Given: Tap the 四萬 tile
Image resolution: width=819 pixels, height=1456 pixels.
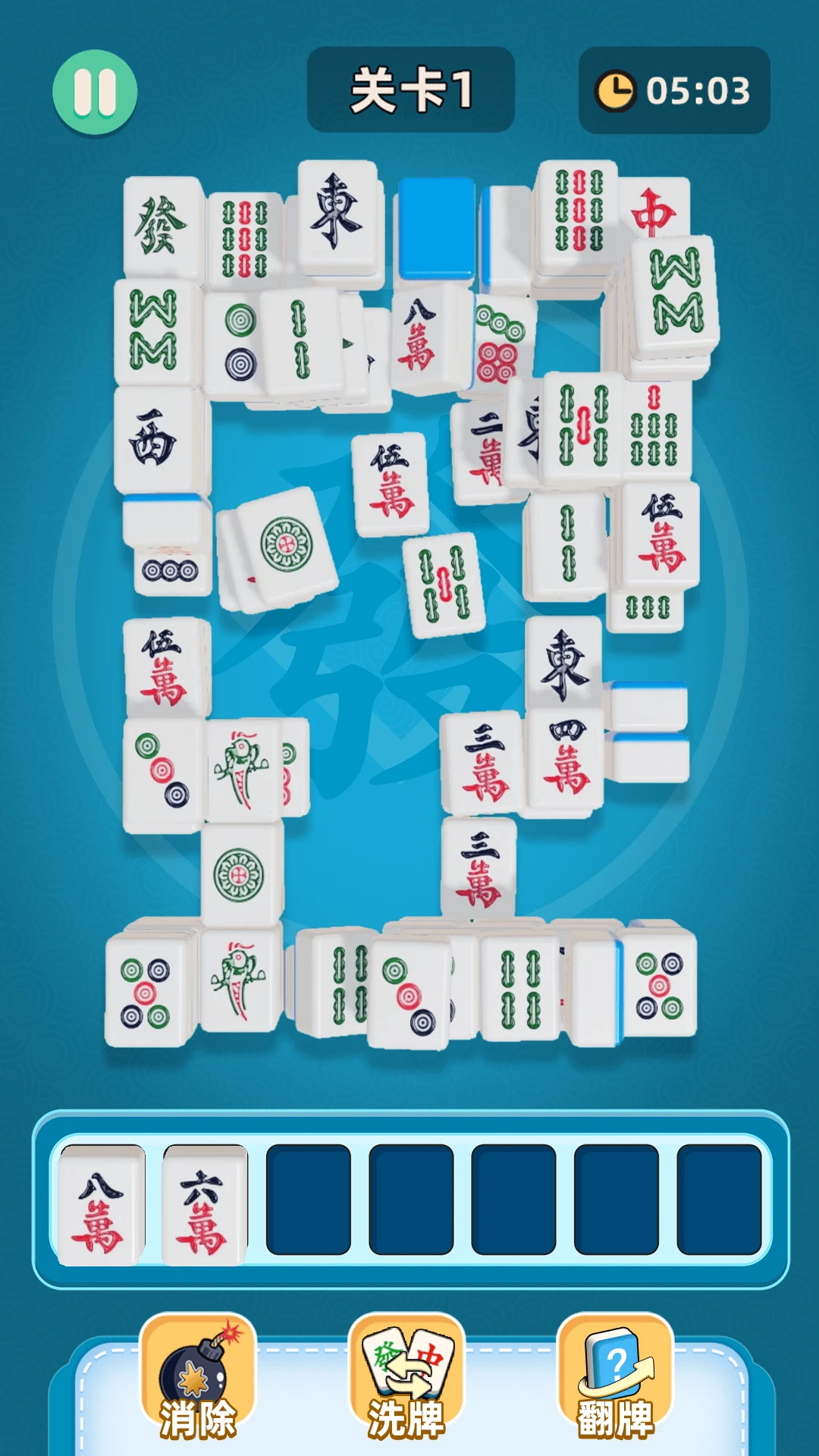Looking at the screenshot, I should tap(566, 757).
